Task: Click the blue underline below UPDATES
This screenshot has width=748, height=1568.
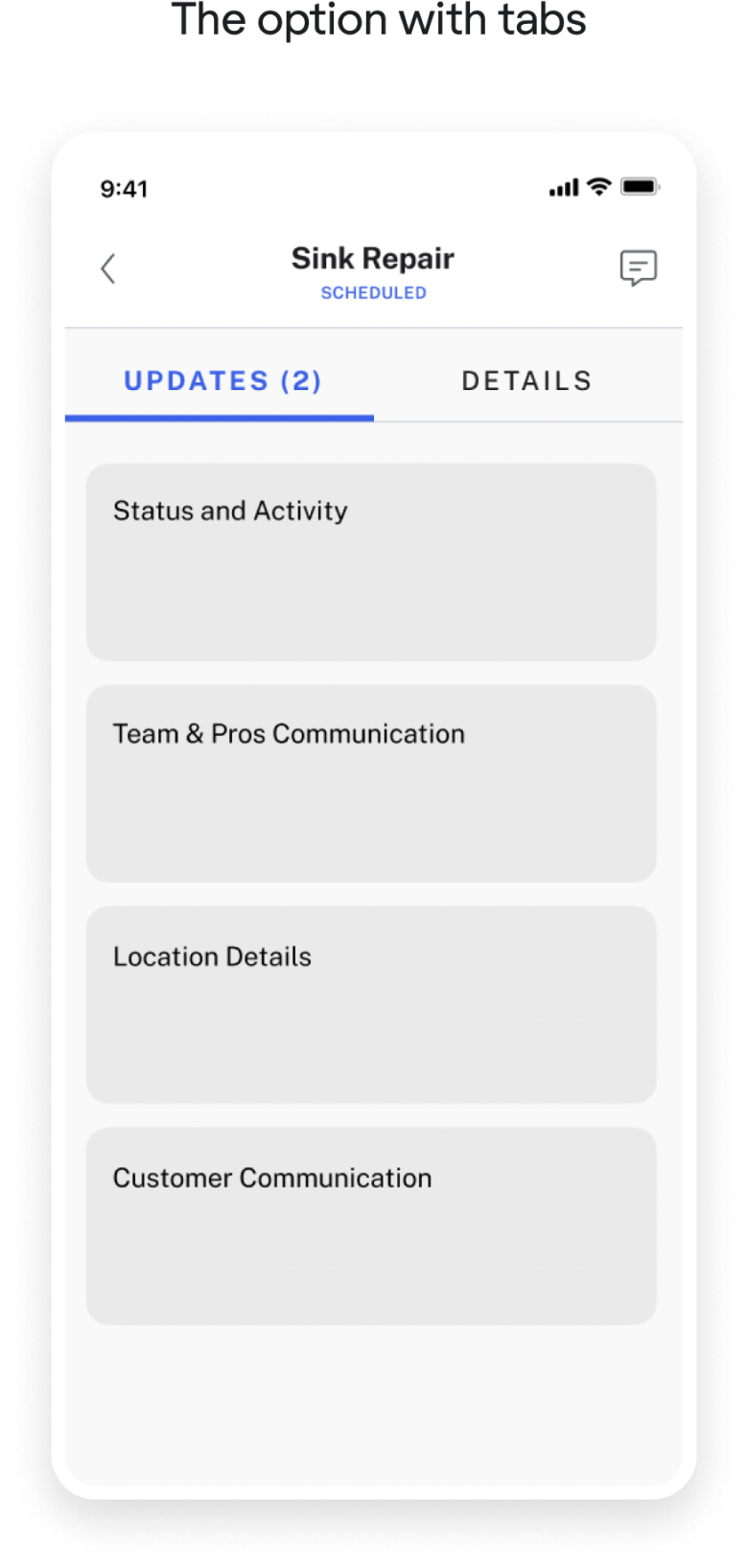Action: (x=219, y=418)
